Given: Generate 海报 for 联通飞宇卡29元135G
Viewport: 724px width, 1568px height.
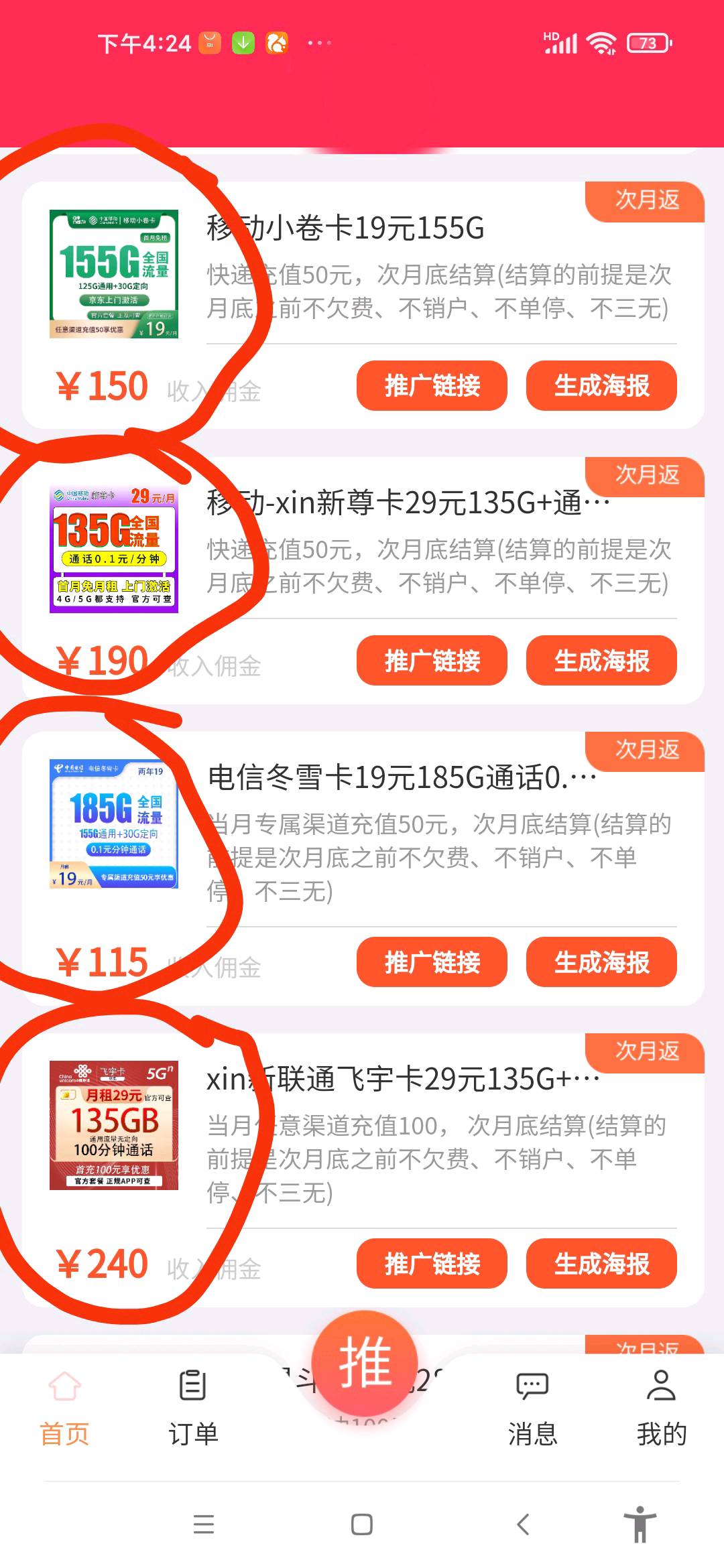Looking at the screenshot, I should pyautogui.click(x=601, y=1264).
